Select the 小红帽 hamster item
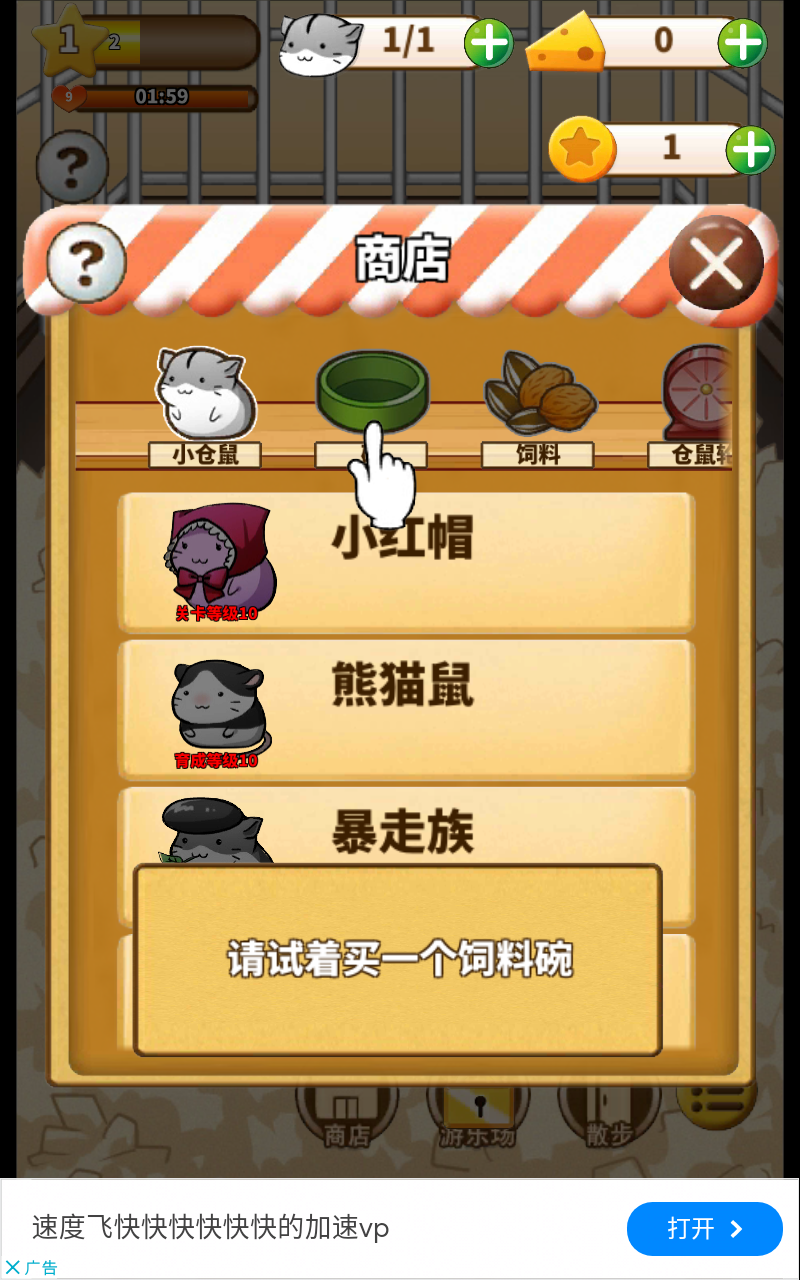The image size is (800, 1280). pos(406,563)
